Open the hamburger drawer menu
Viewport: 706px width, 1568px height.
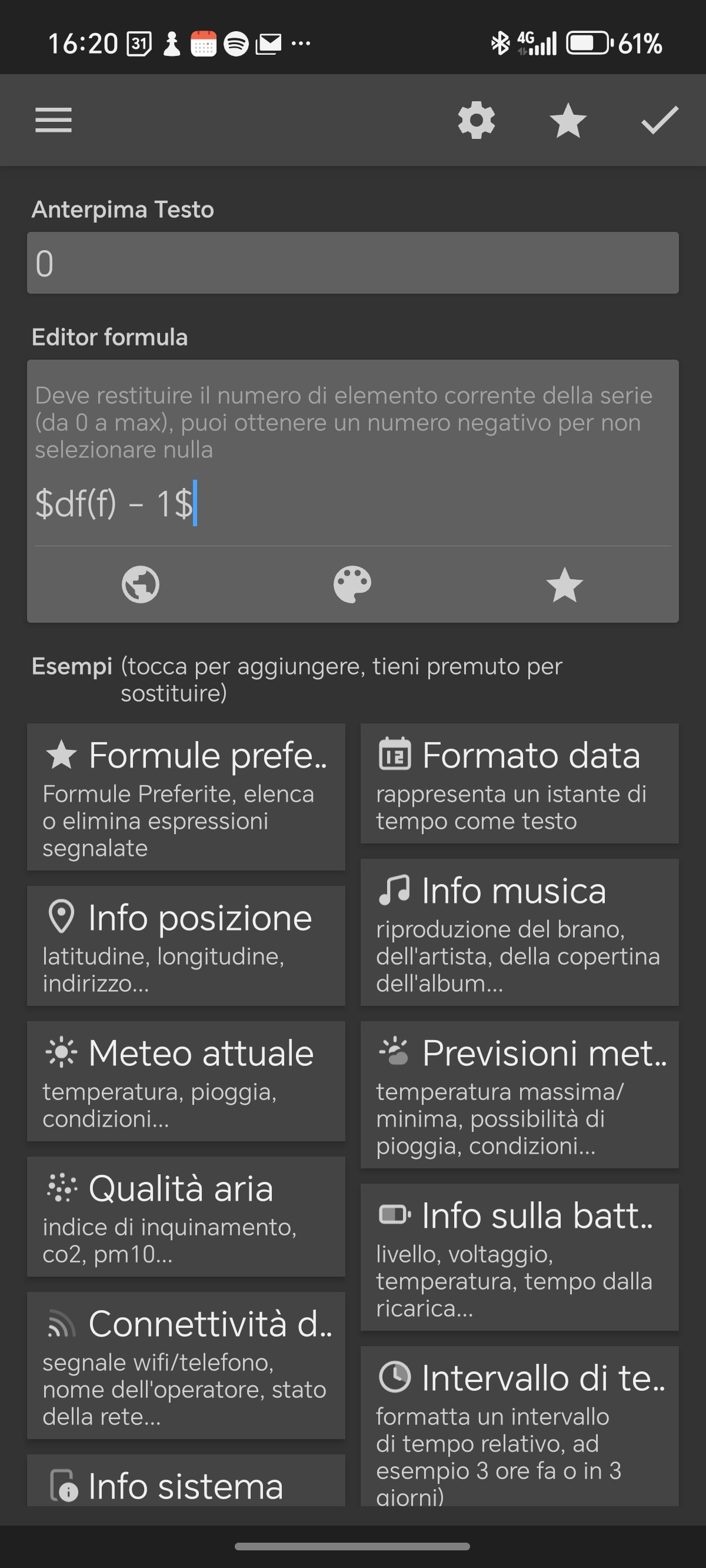click(54, 120)
